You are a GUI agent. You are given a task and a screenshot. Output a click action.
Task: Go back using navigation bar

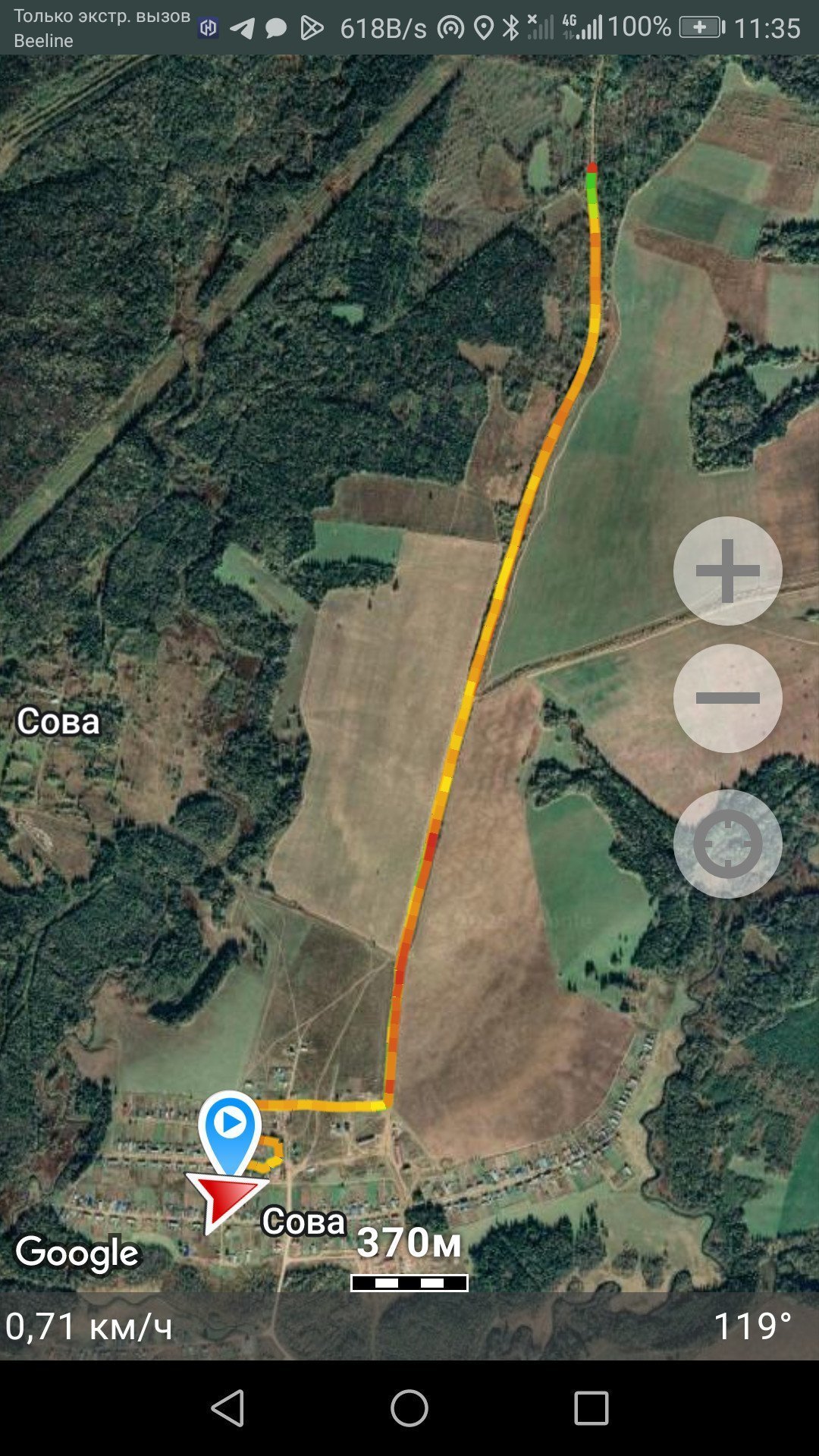(227, 1408)
